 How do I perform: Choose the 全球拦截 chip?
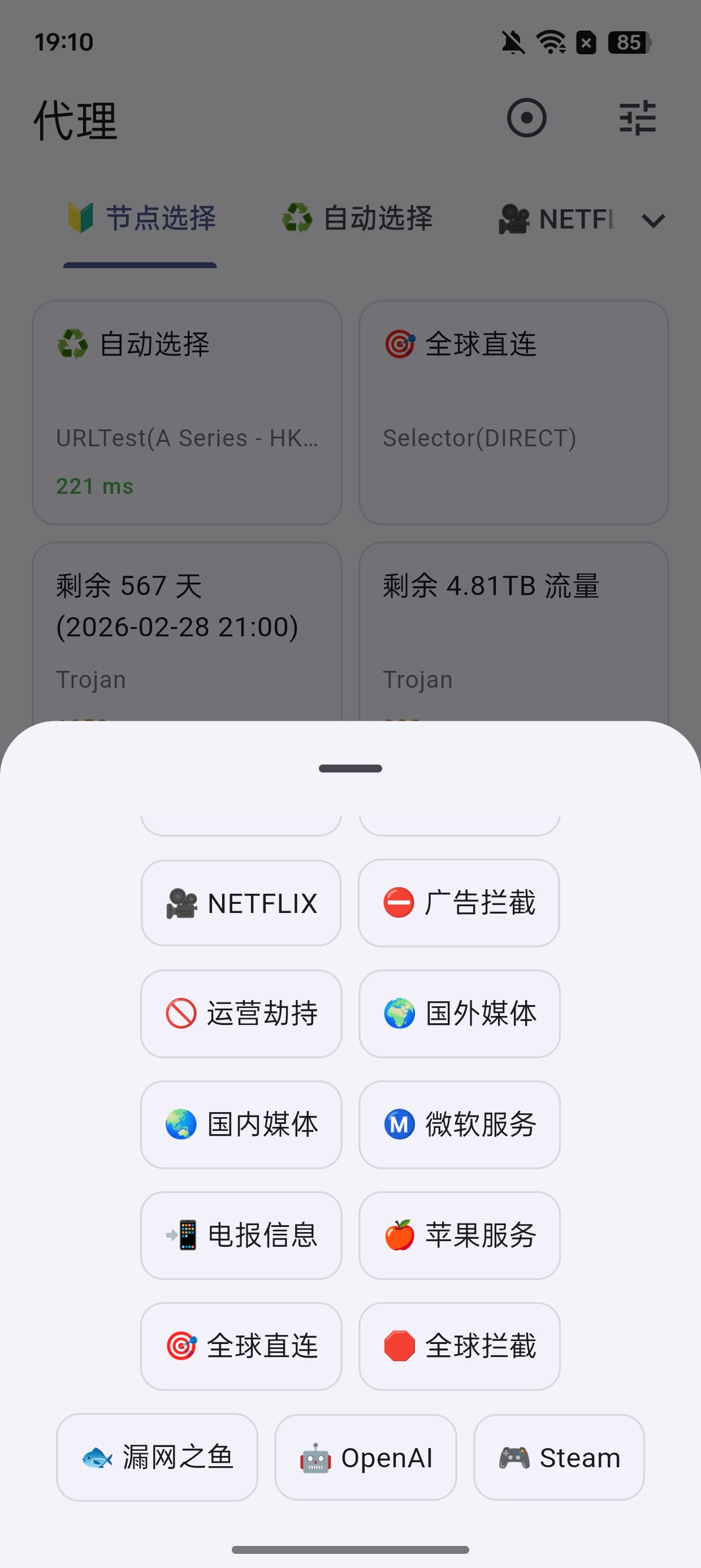tap(460, 1346)
